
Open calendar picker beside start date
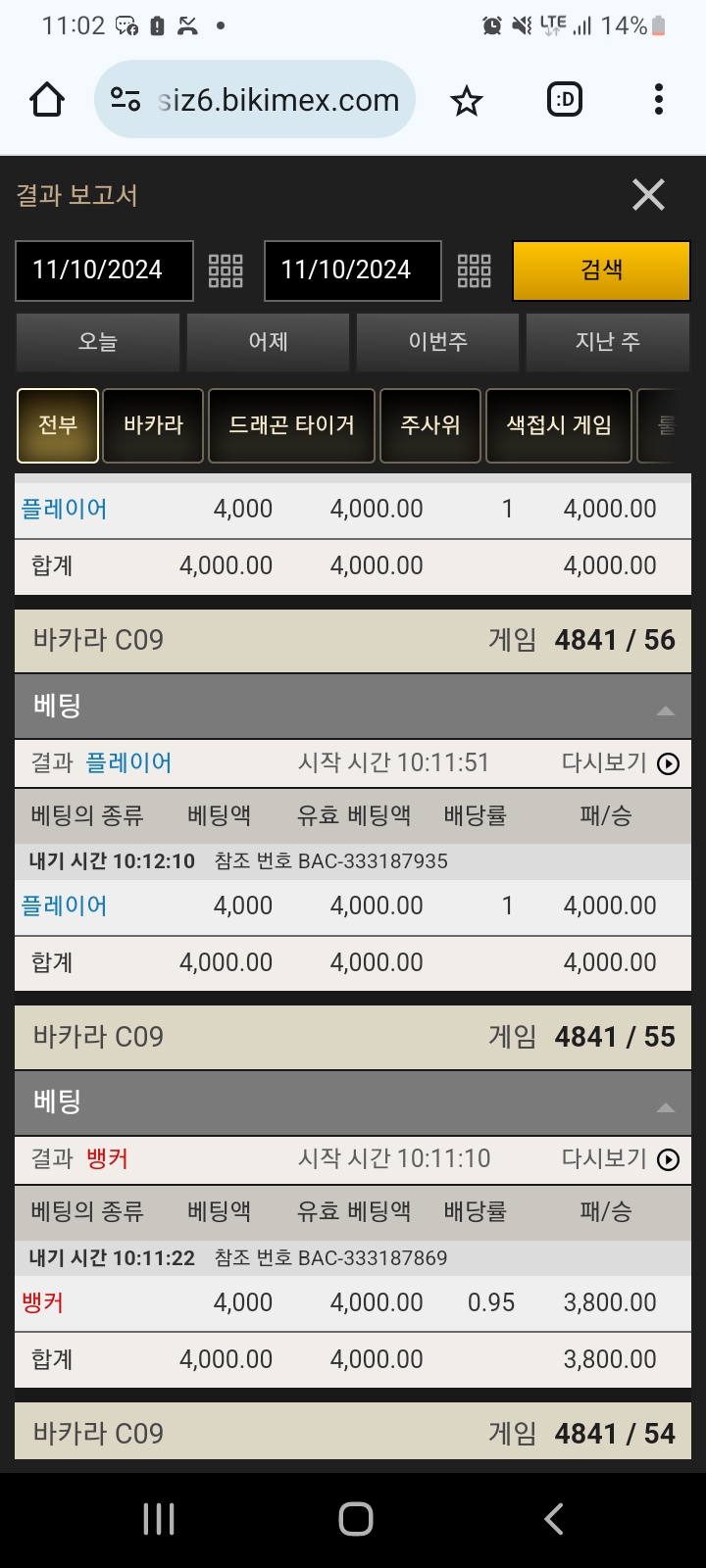coord(226,270)
